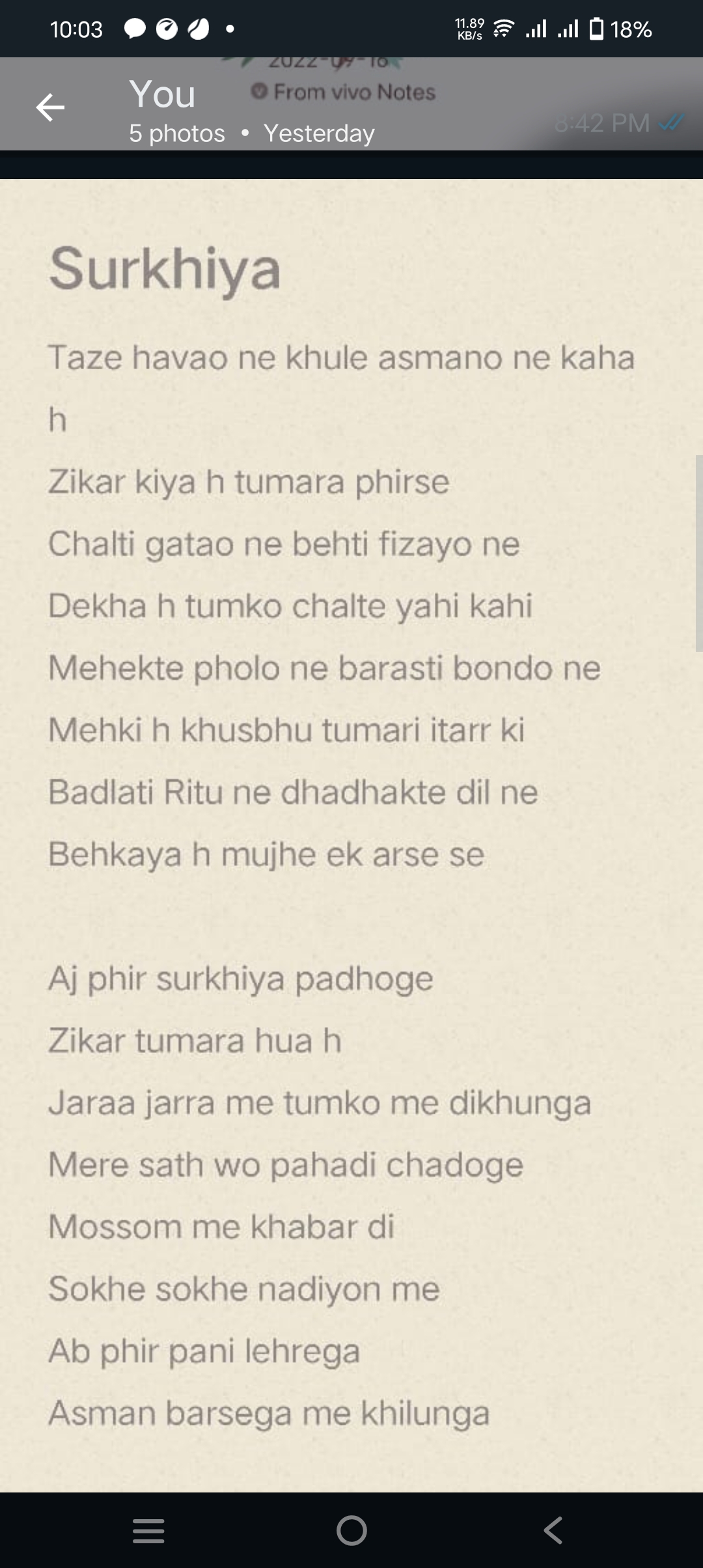The width and height of the screenshot is (703, 1568).
Task: Open the Surkhiya note photo
Action: [351, 833]
